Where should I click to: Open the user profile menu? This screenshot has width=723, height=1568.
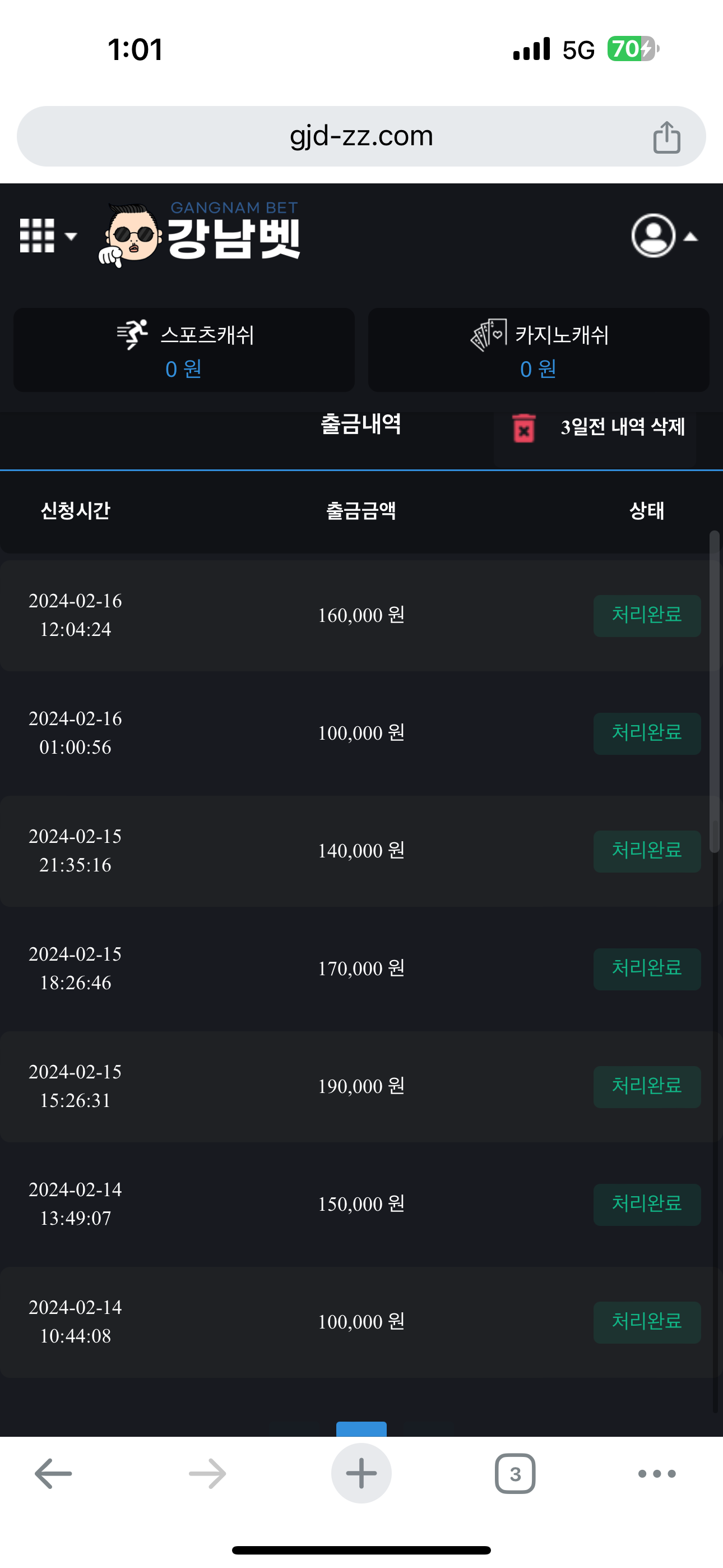(662, 236)
